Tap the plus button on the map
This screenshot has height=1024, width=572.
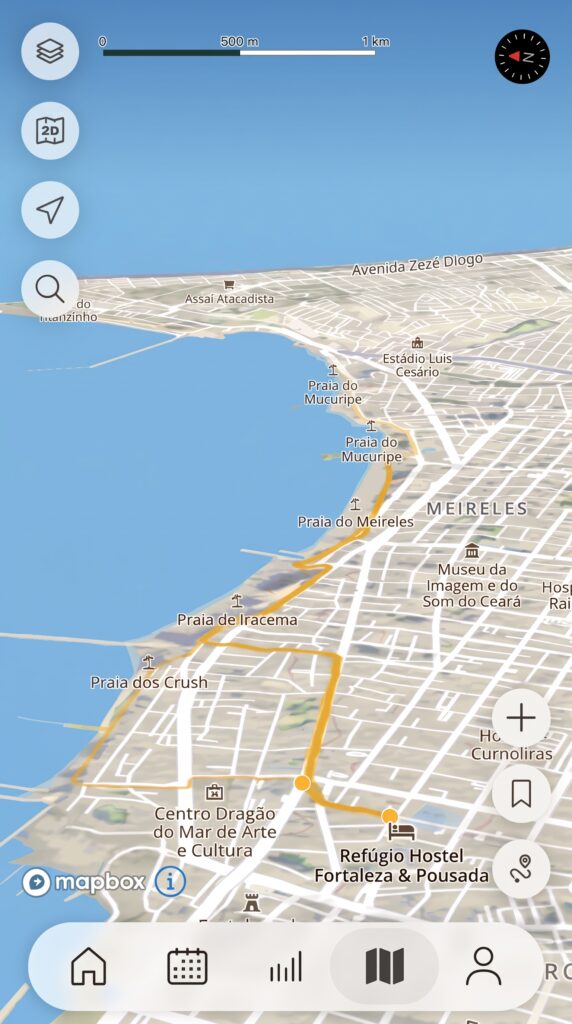pyautogui.click(x=521, y=718)
